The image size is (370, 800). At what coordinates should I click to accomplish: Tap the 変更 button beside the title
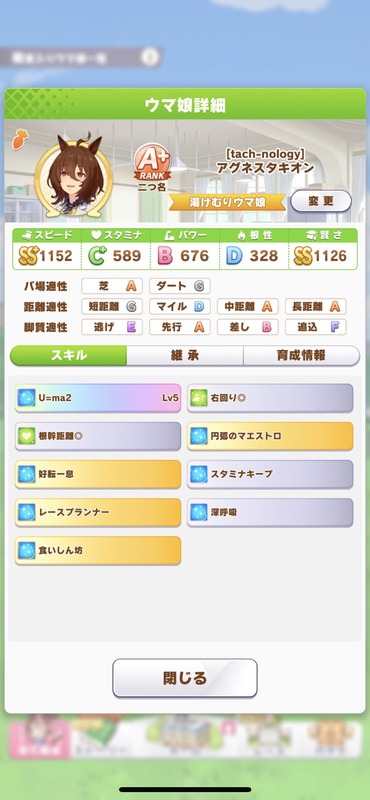pos(321,201)
